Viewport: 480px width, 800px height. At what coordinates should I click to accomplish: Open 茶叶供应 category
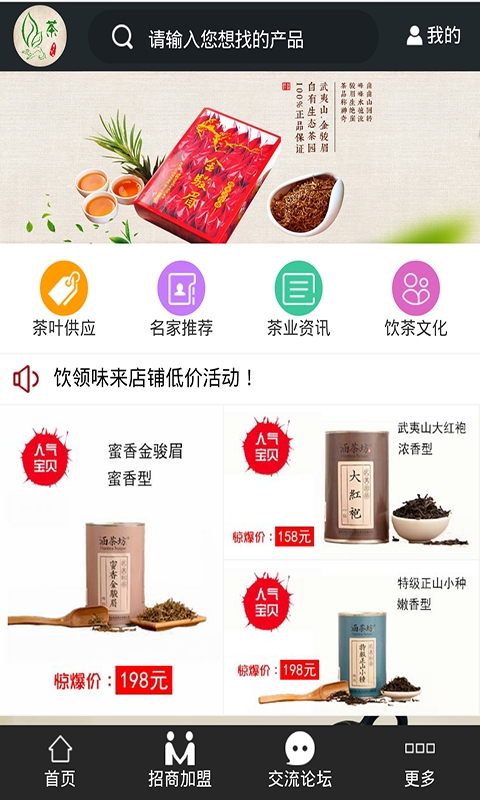(x=64, y=299)
